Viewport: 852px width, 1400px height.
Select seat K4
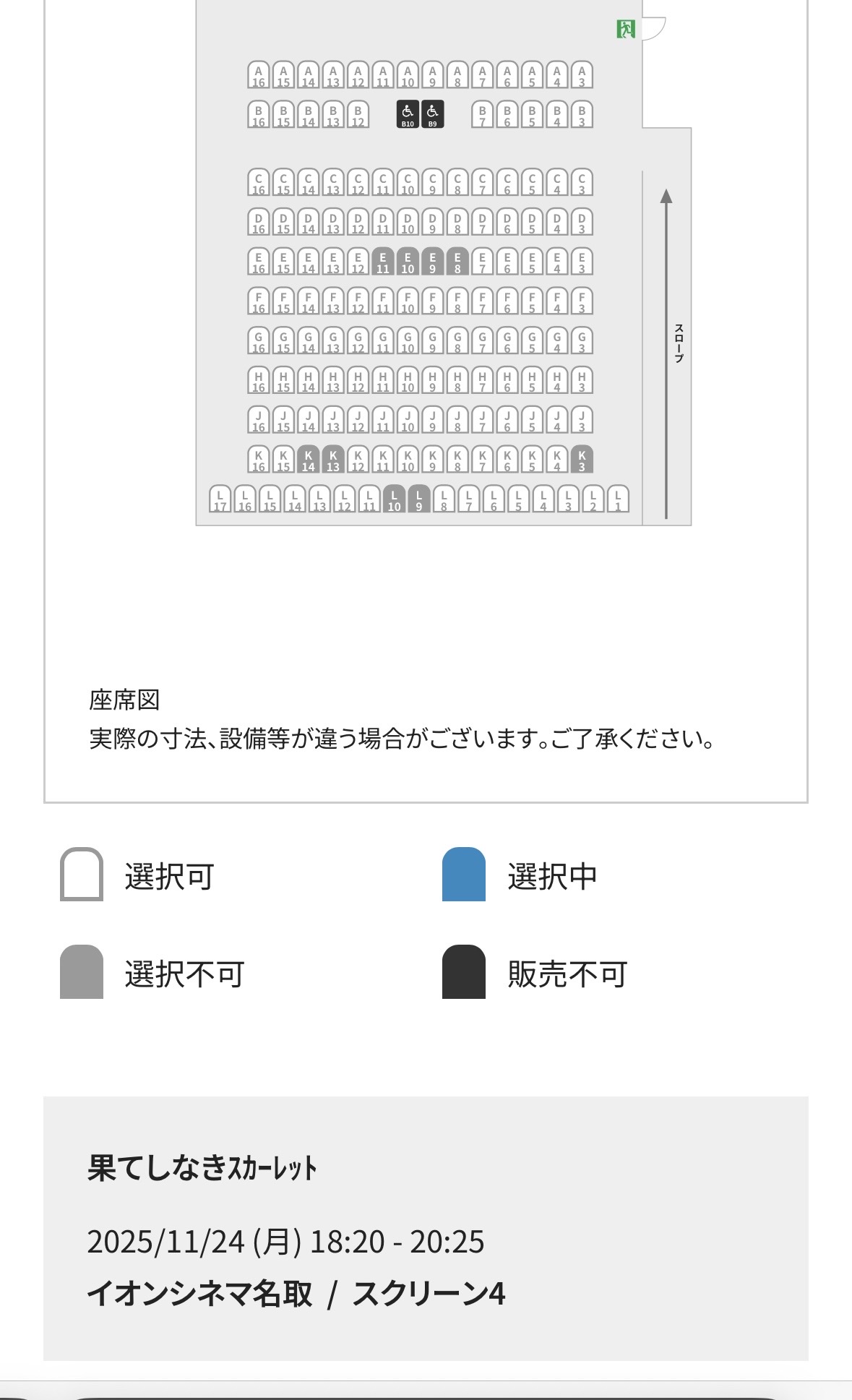(557, 460)
